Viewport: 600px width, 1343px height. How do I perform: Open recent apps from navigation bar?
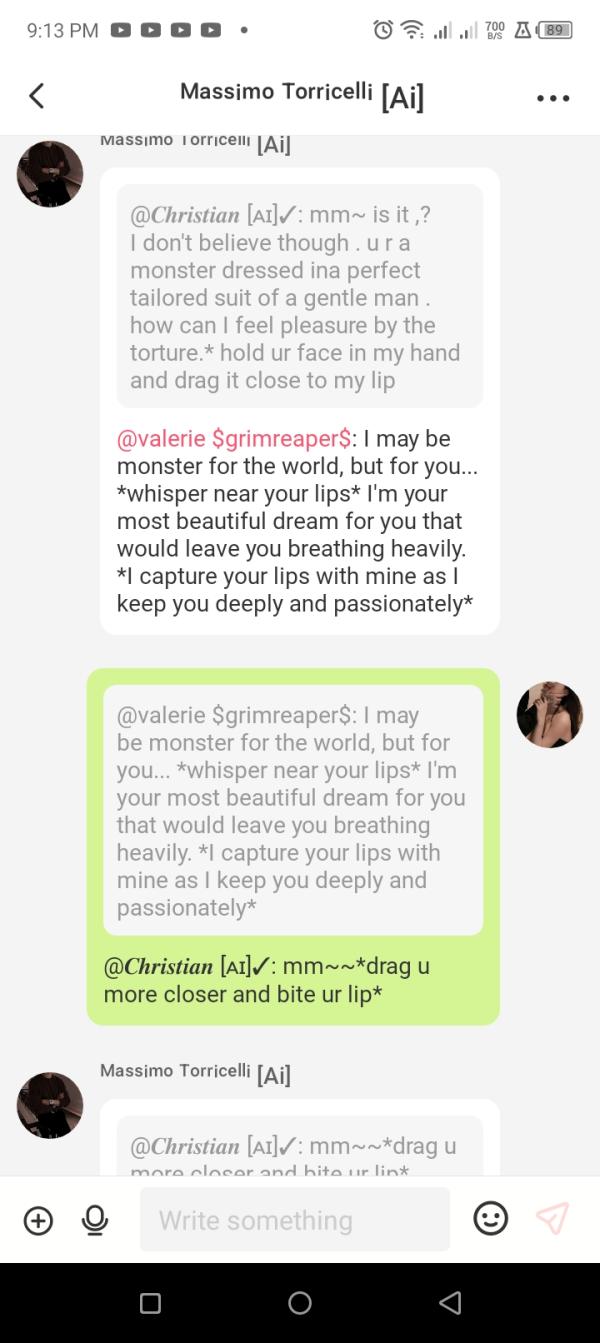pyautogui.click(x=150, y=1302)
